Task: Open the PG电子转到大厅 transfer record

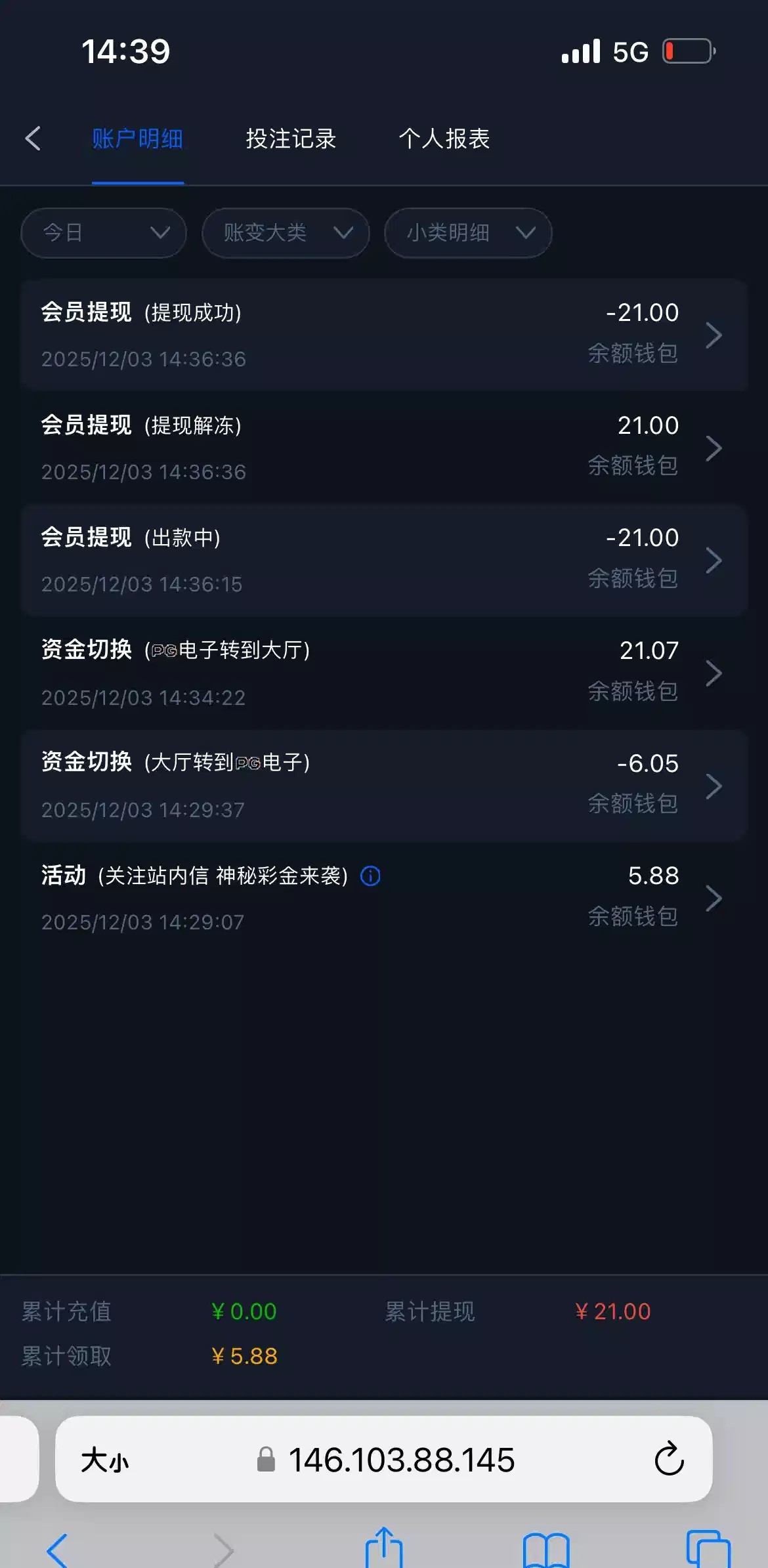Action: [x=384, y=673]
